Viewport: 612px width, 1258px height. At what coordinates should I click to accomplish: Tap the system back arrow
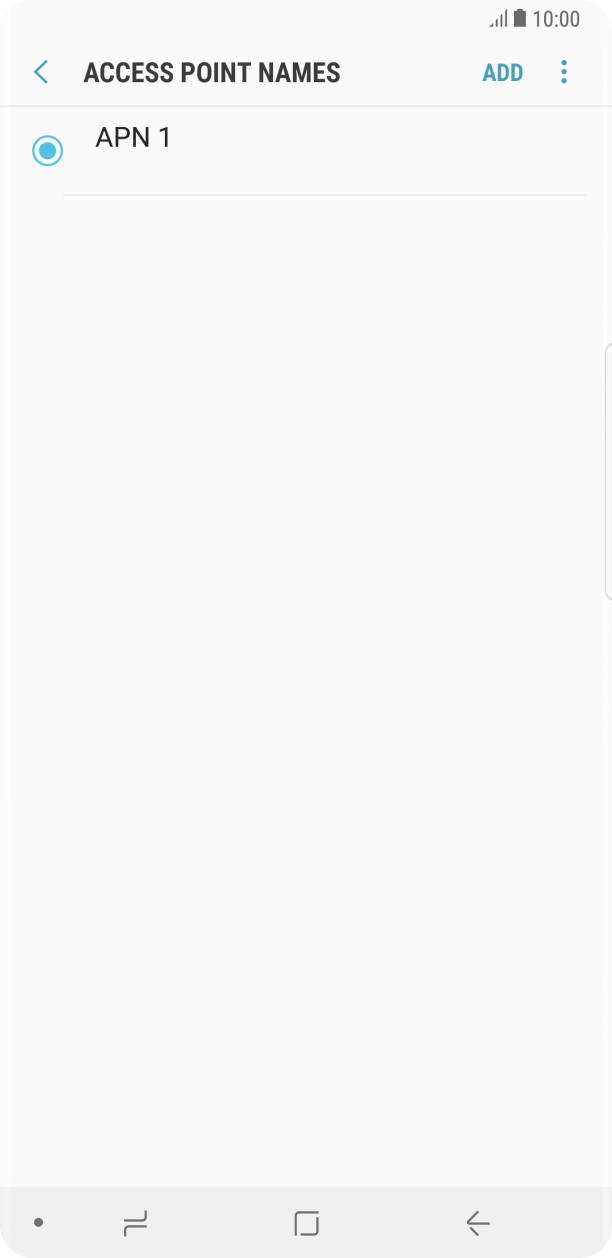[x=477, y=1222]
